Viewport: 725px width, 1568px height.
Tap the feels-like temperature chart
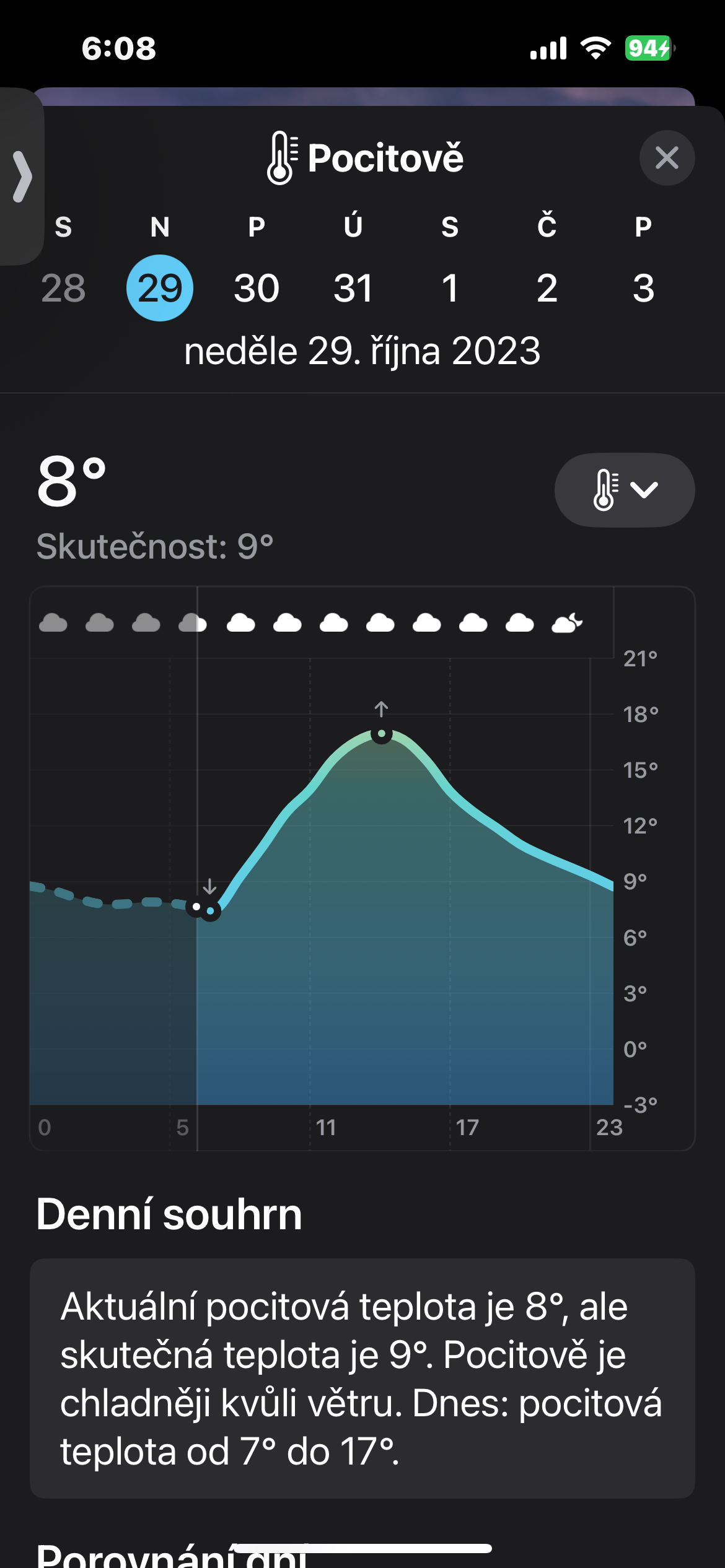[322, 898]
